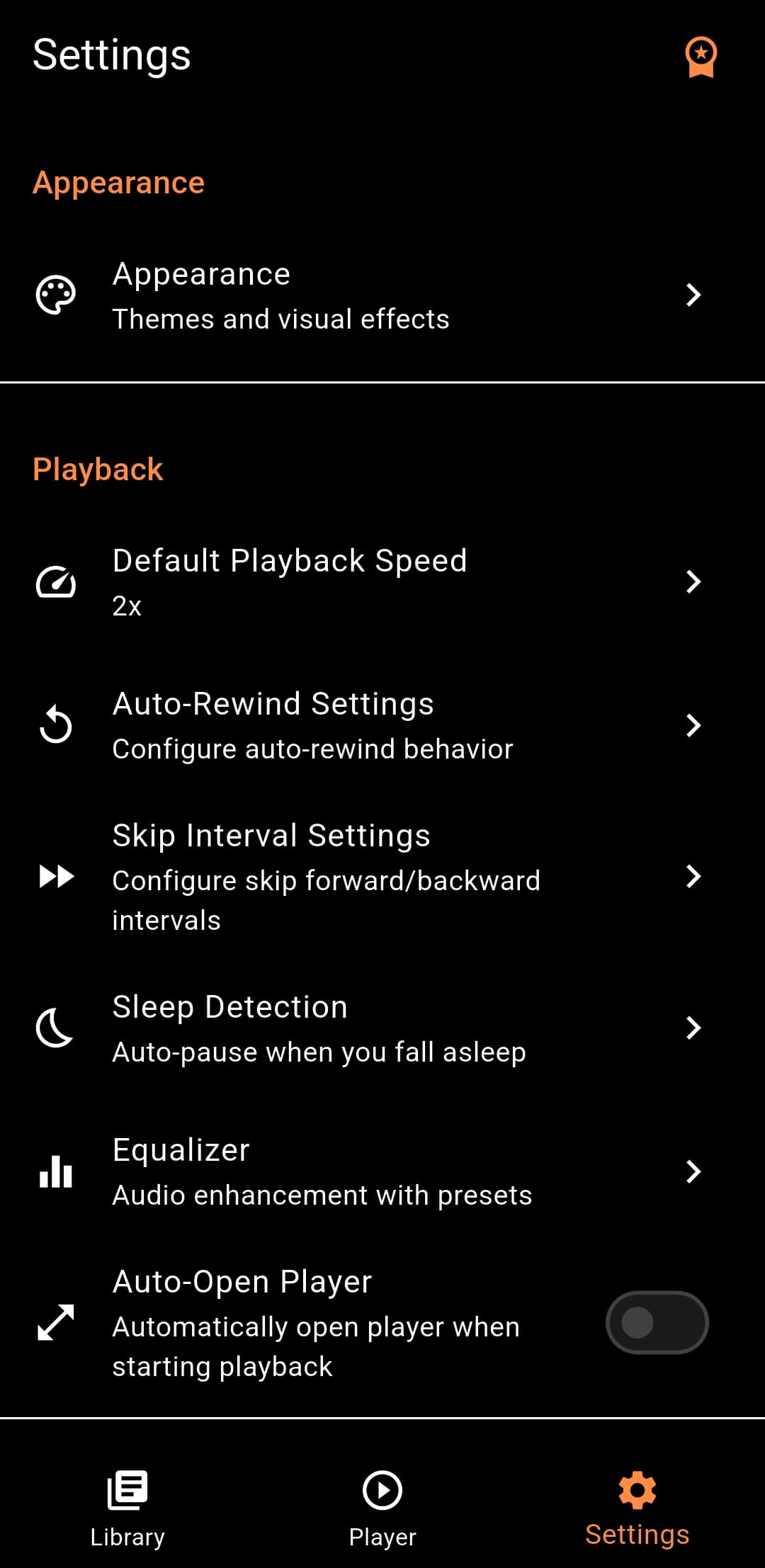Open the Equalizer presets
This screenshot has width=765, height=1568.
(382, 1171)
